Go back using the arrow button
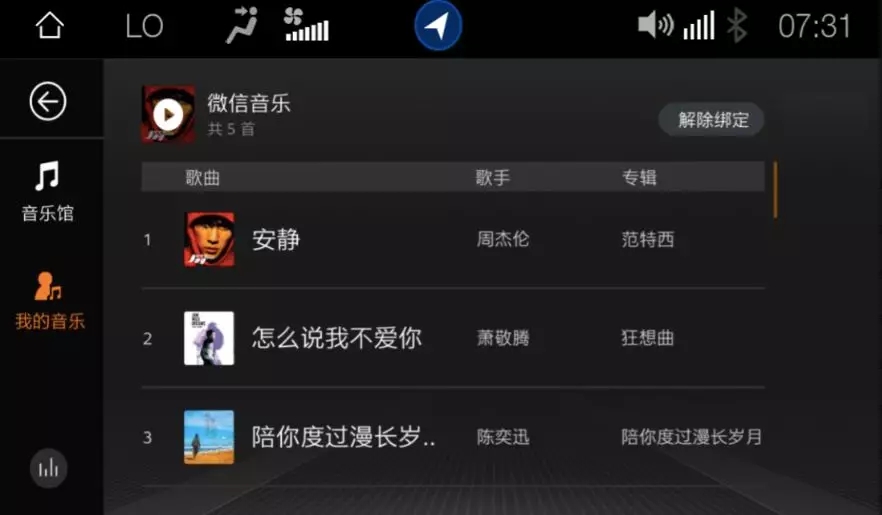This screenshot has height=515, width=882. coord(48,101)
